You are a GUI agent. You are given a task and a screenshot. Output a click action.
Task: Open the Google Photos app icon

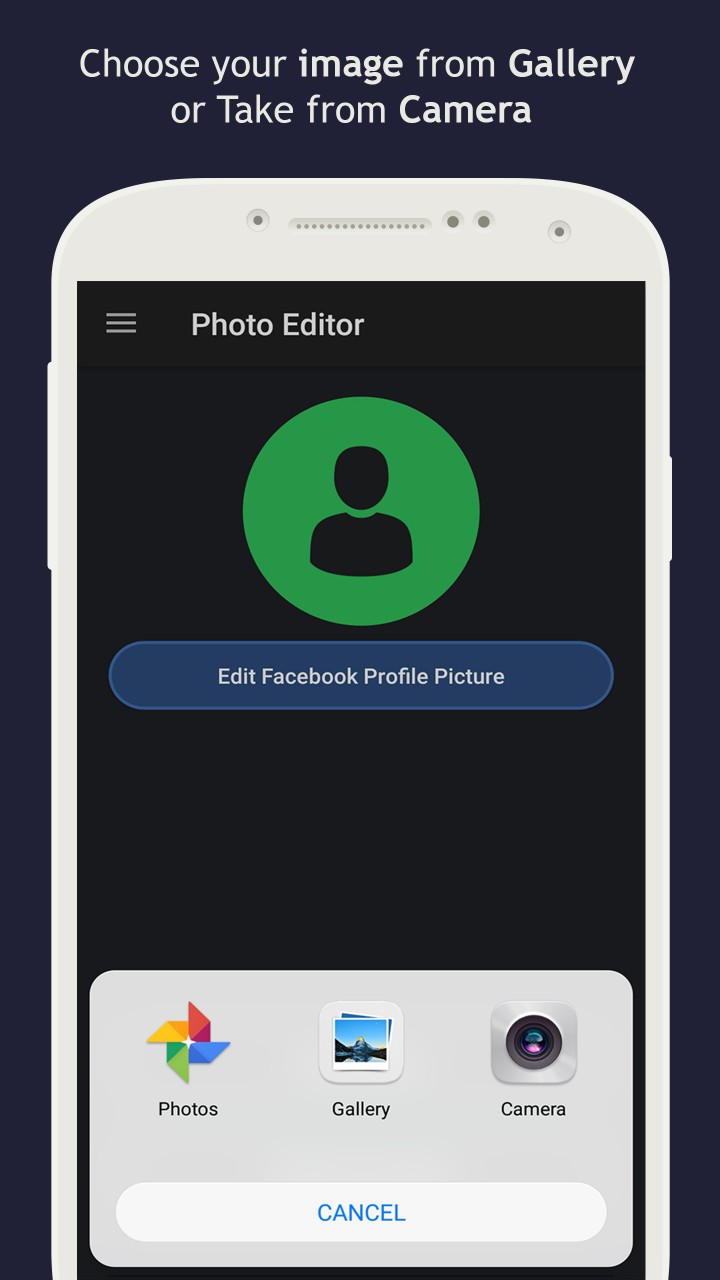188,1044
